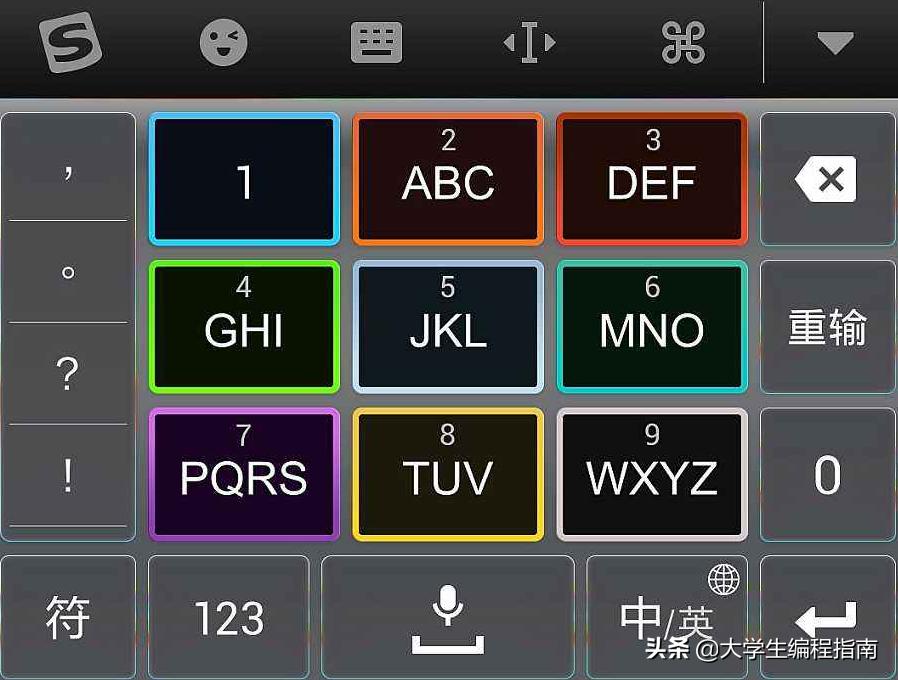This screenshot has width=898, height=680.
Task: Tap the 7 PQRS key
Action: 244,474
